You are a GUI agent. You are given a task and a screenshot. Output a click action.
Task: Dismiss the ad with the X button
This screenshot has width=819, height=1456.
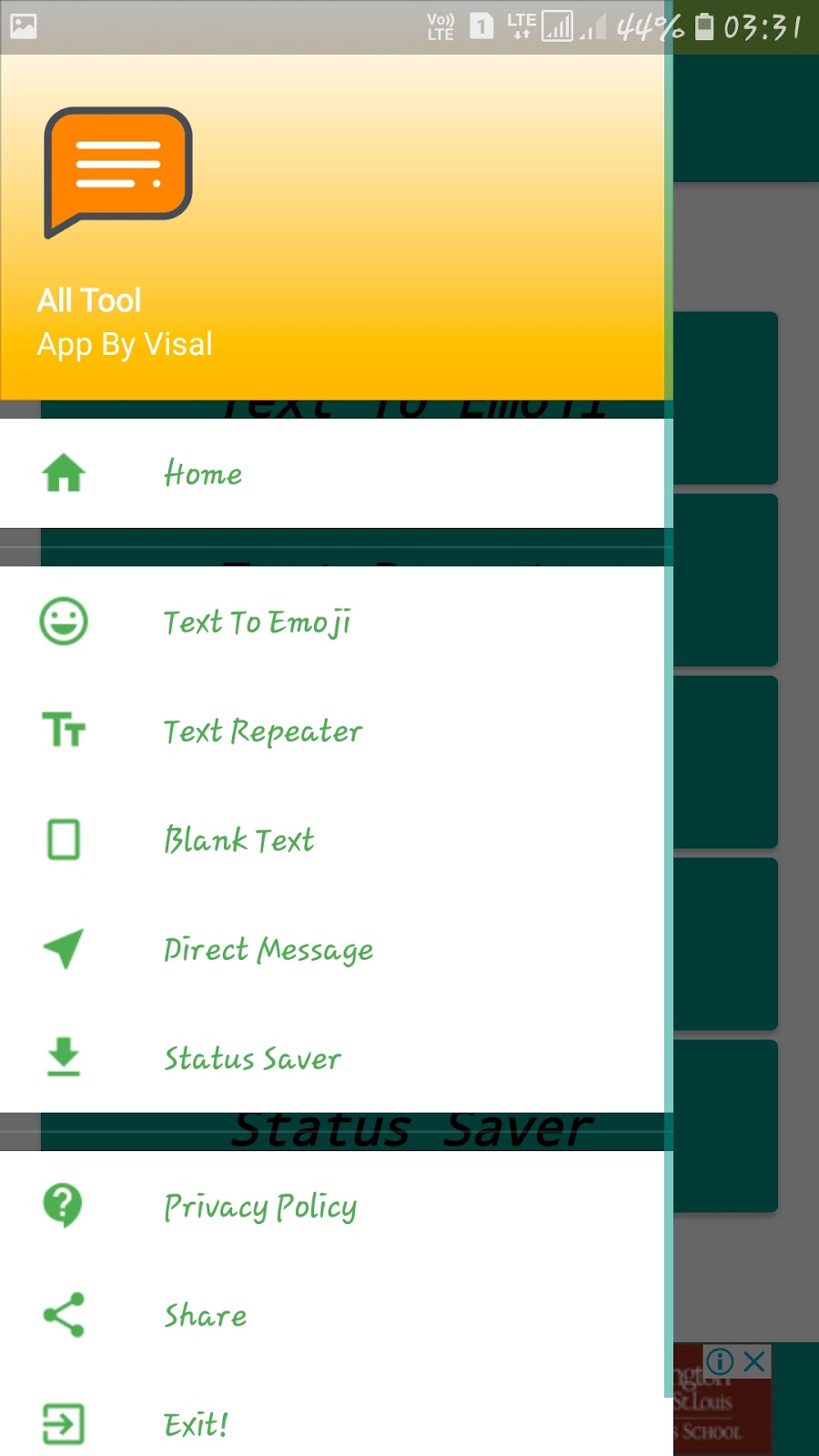point(753,1362)
